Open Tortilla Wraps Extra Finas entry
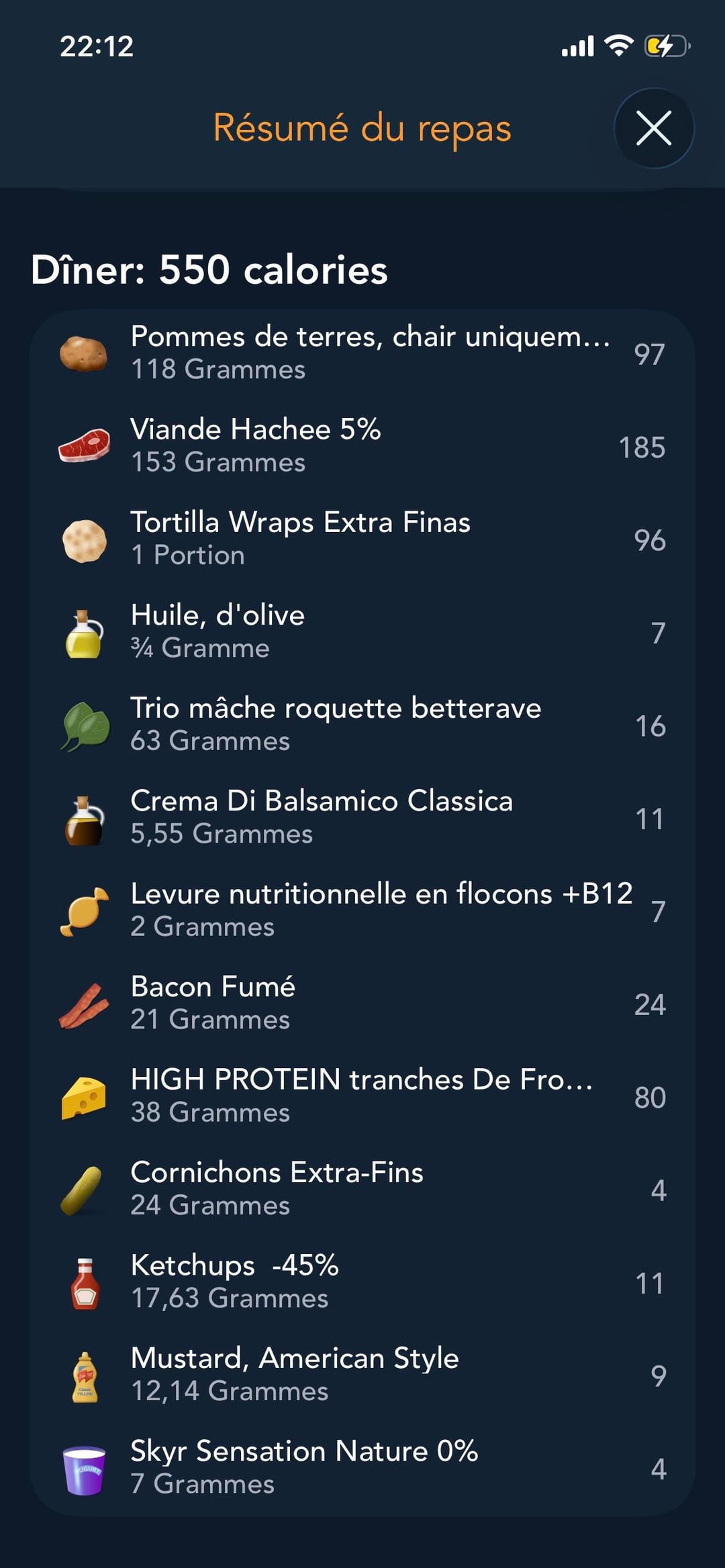 (x=362, y=539)
